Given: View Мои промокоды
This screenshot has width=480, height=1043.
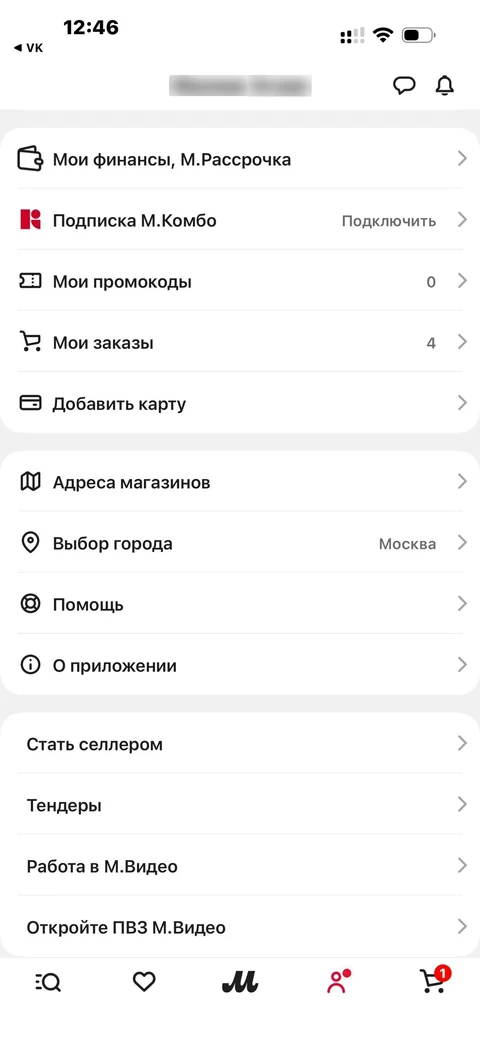Looking at the screenshot, I should click(x=240, y=281).
